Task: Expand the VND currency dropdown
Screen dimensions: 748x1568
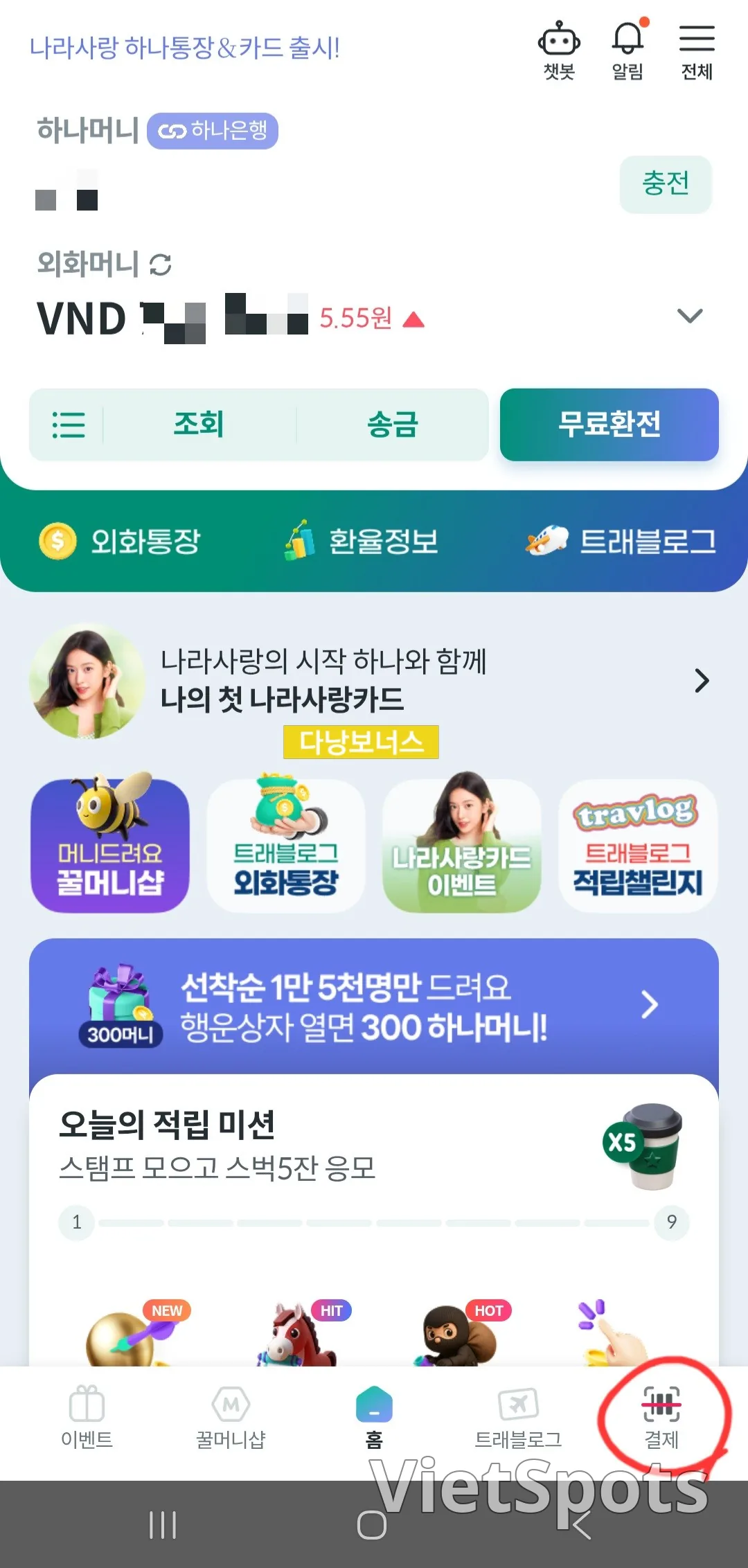Action: 690,316
